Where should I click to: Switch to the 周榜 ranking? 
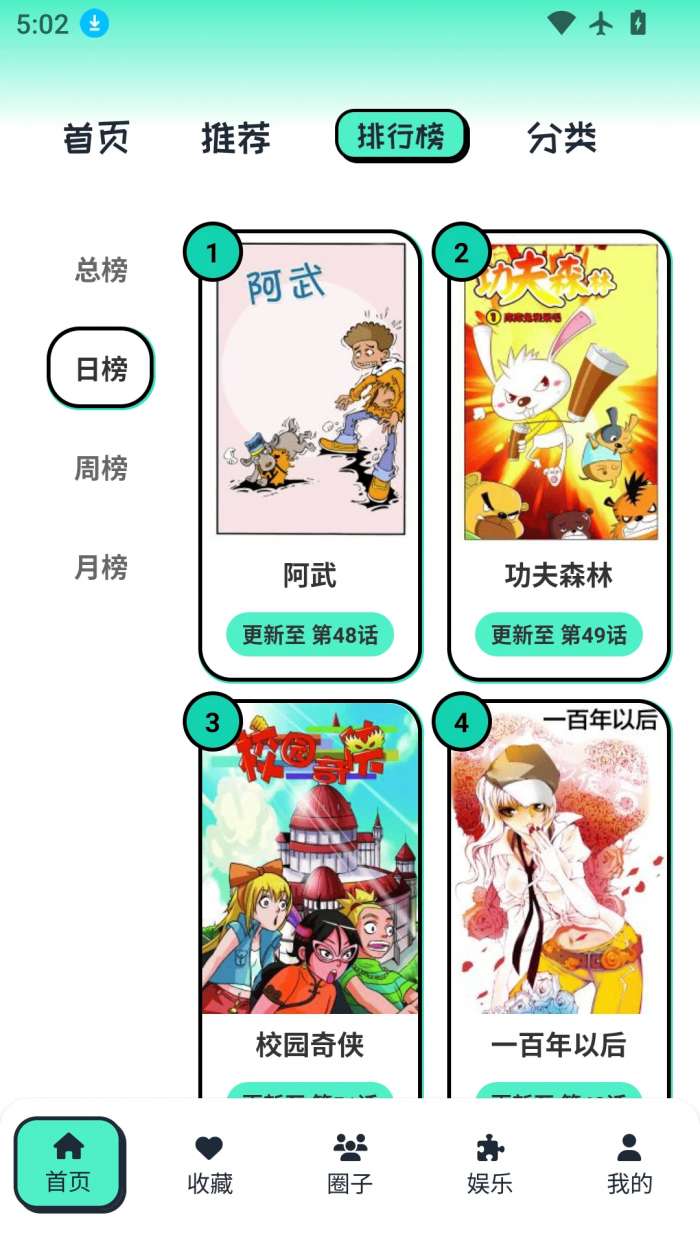[101, 468]
